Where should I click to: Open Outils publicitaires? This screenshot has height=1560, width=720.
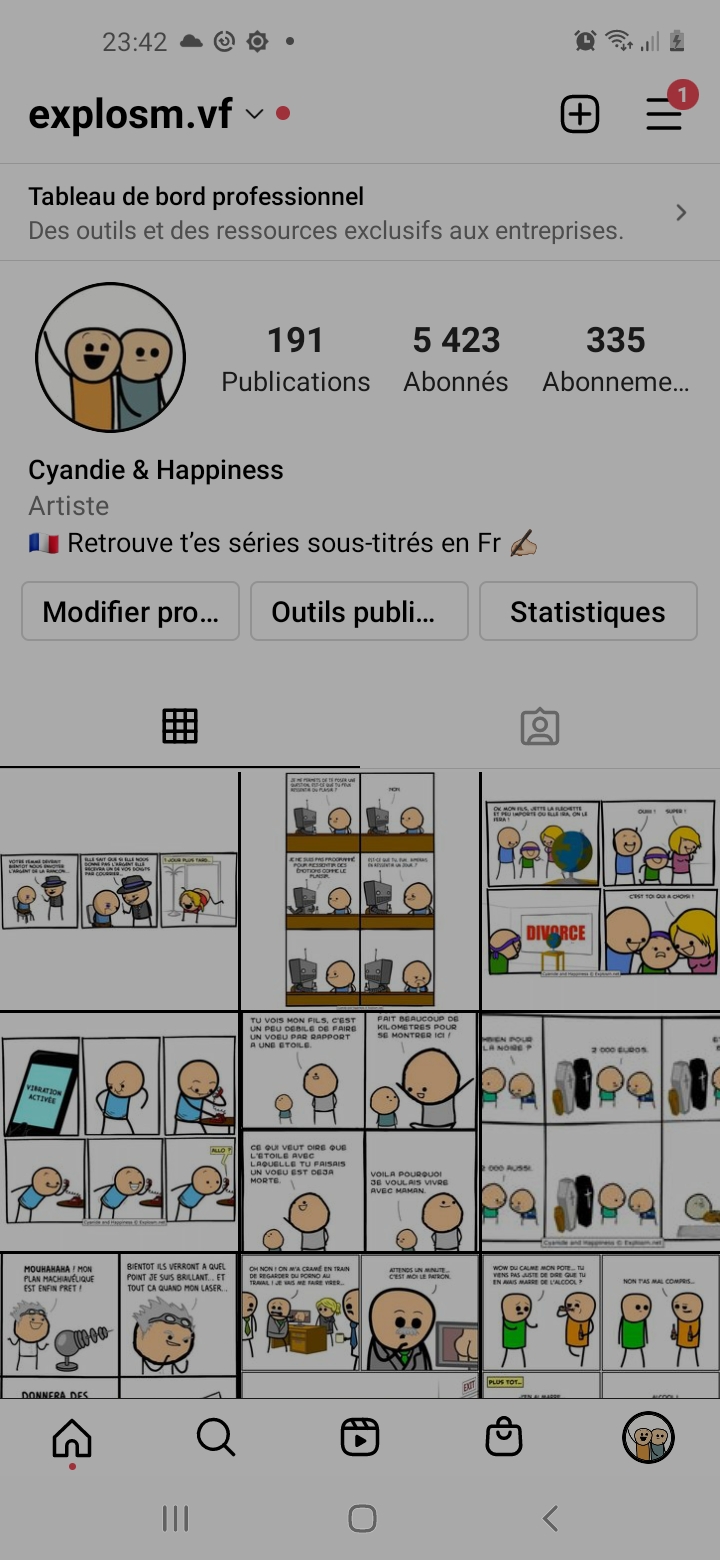pos(359,611)
